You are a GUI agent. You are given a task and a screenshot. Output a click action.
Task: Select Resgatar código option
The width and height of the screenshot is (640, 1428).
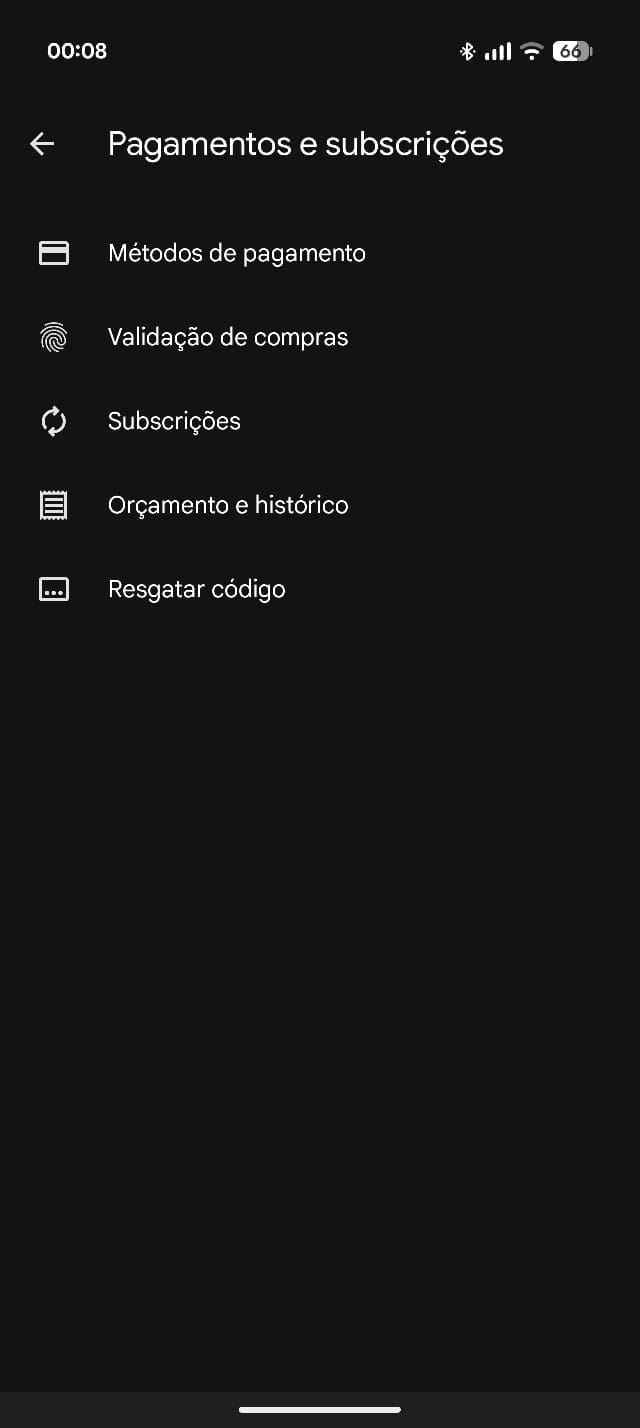pyautogui.click(x=196, y=589)
